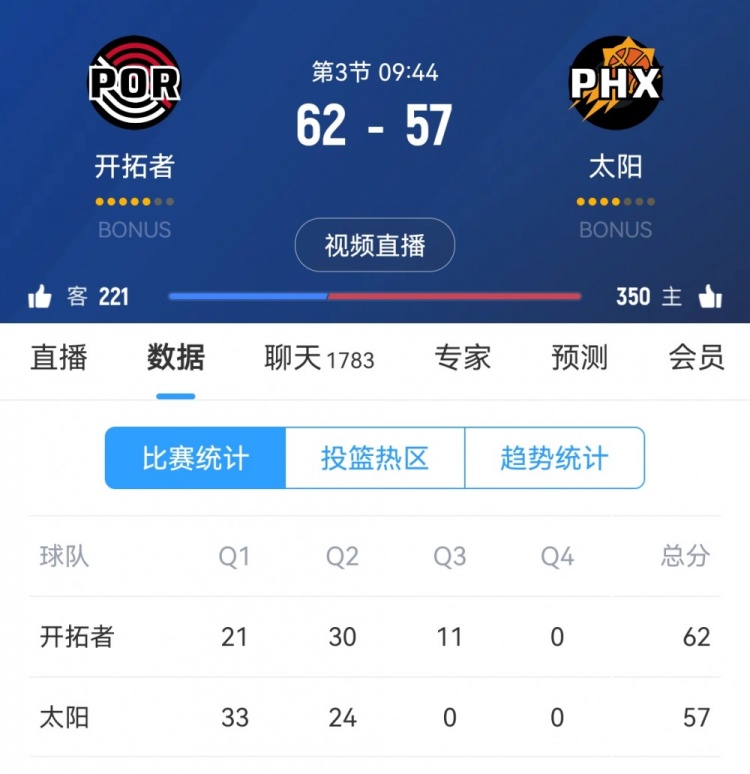Viewport: 750px width, 774px height.
Task: Open the PHX 太阳 team page
Action: [615, 83]
